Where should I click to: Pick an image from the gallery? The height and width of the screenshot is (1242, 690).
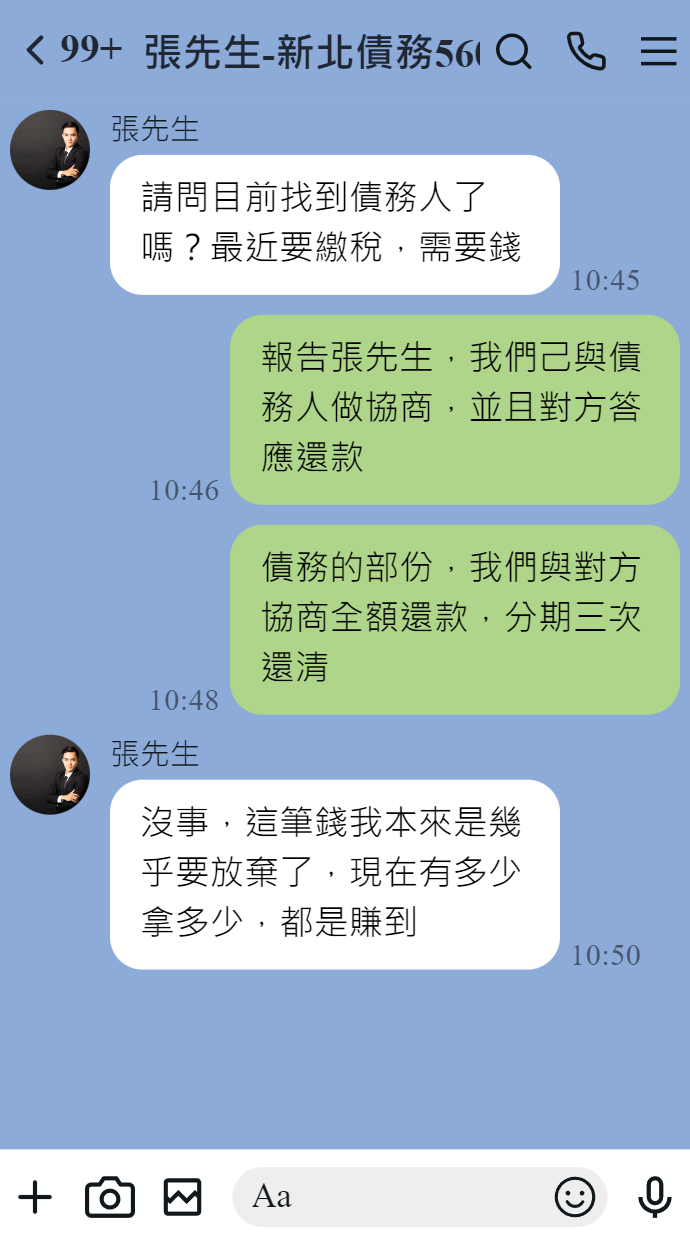click(183, 1197)
